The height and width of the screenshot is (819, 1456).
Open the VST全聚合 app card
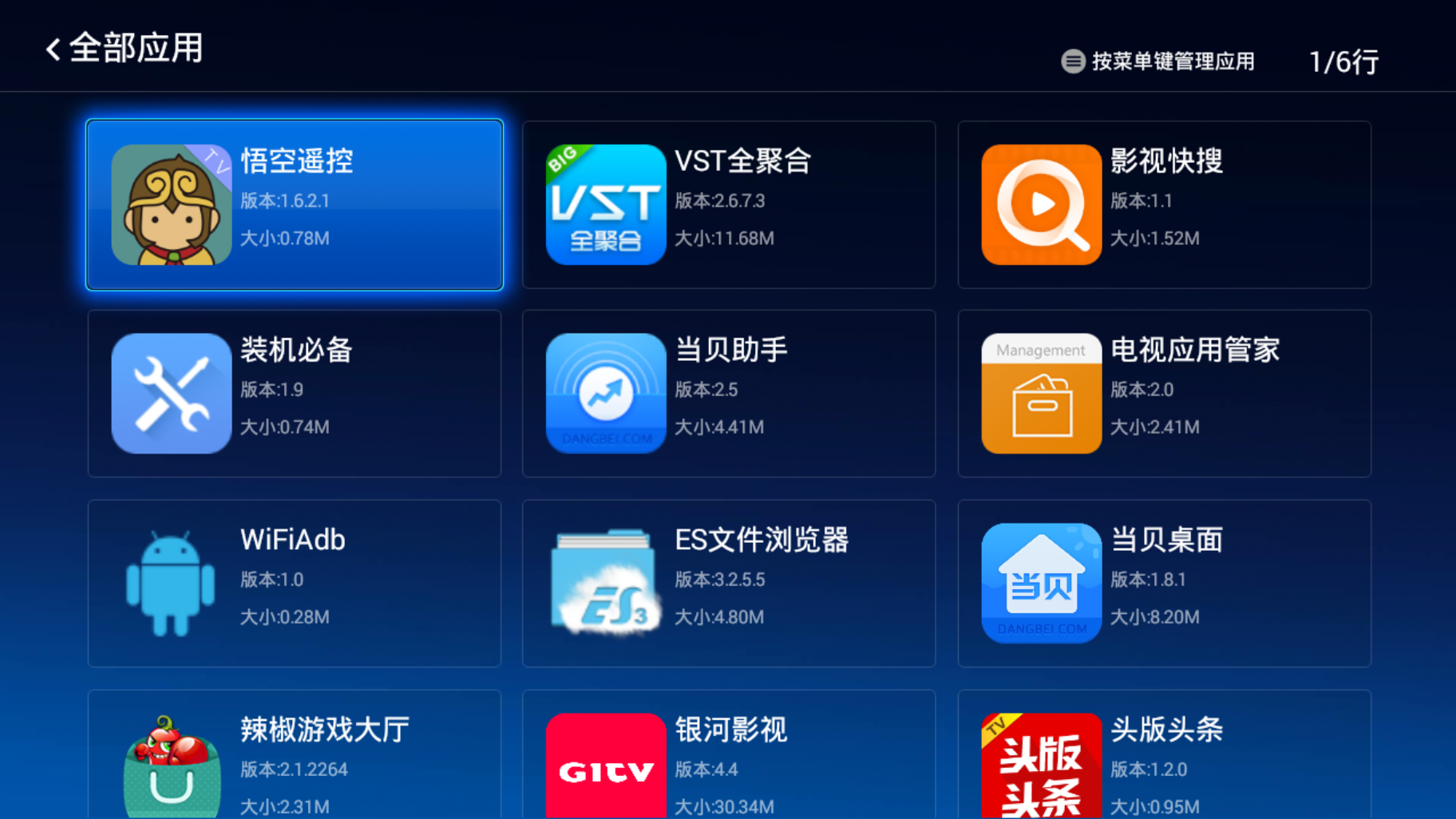coord(728,205)
